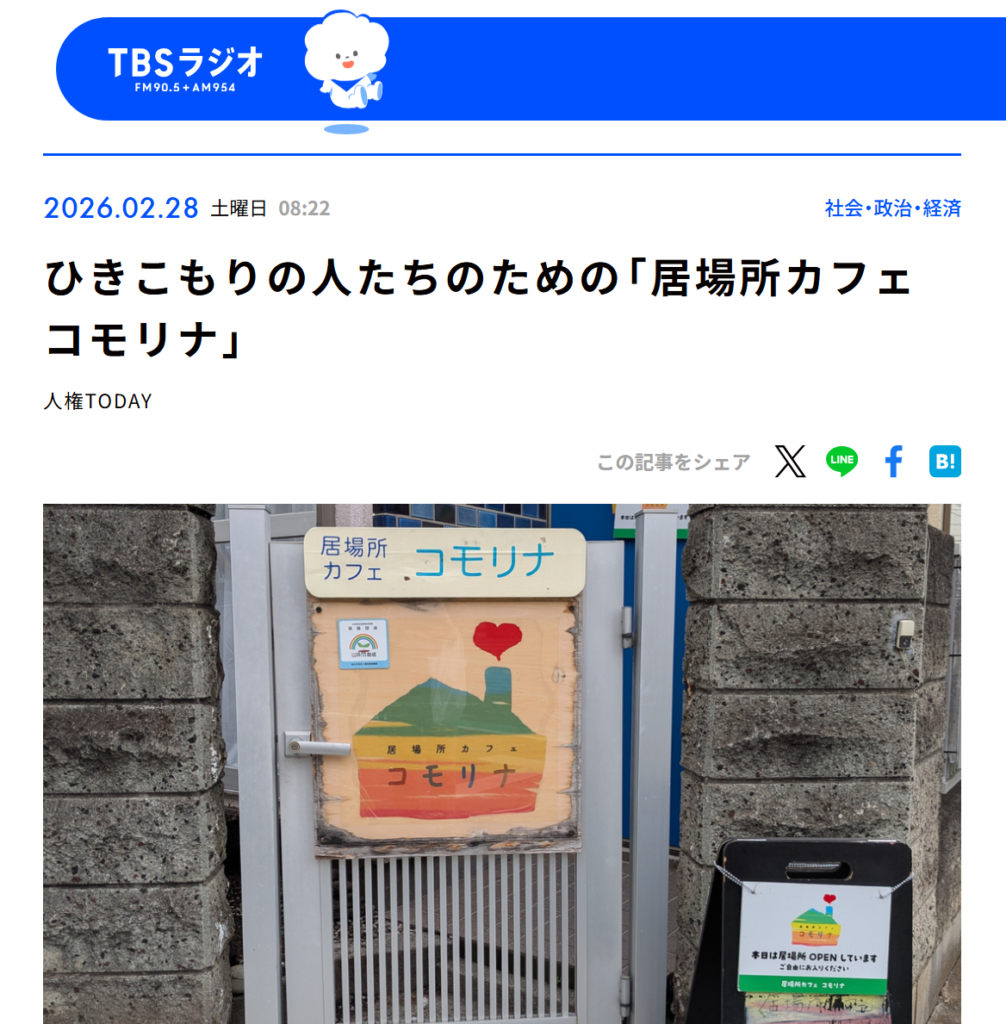Share this article on LINE
The width and height of the screenshot is (1006, 1024).
click(x=842, y=461)
